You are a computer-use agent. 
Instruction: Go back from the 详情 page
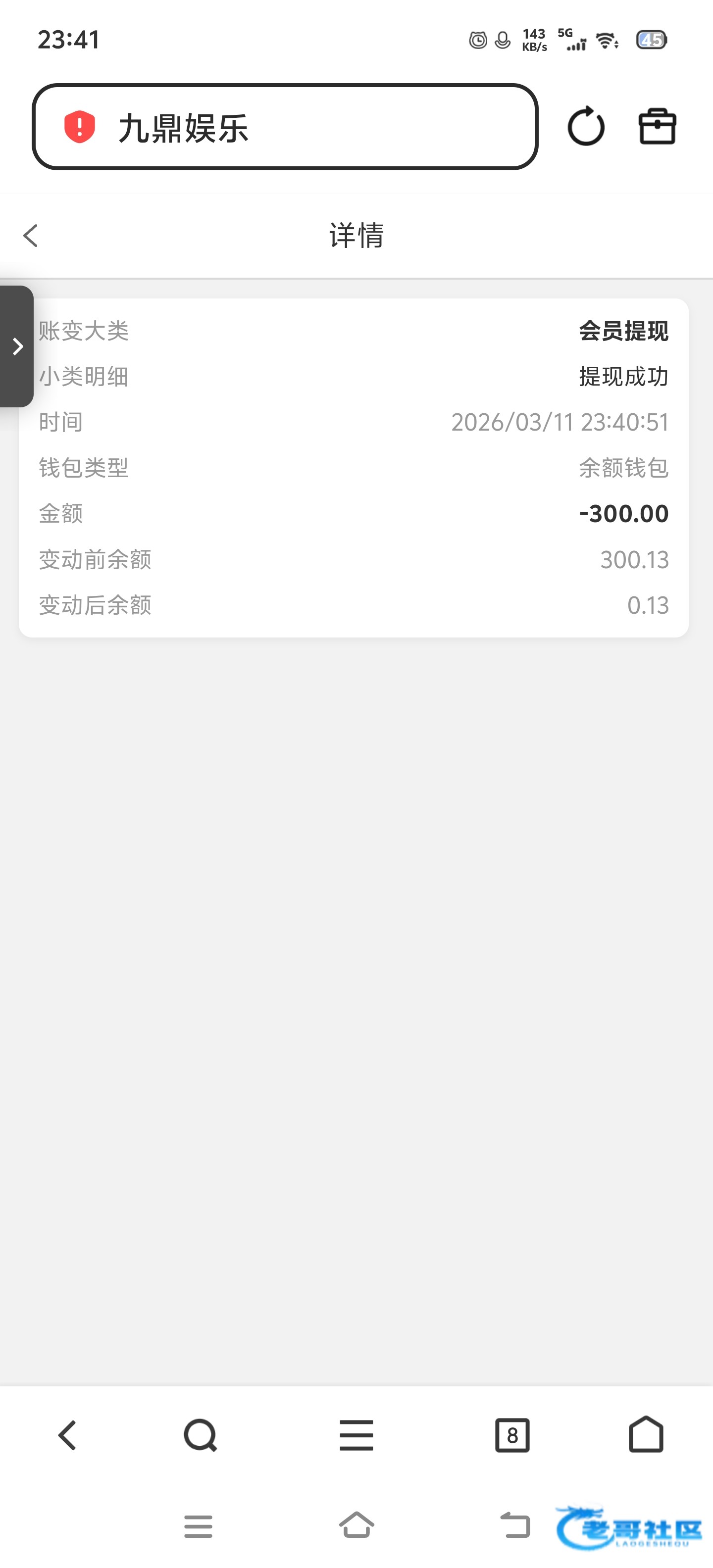[30, 236]
